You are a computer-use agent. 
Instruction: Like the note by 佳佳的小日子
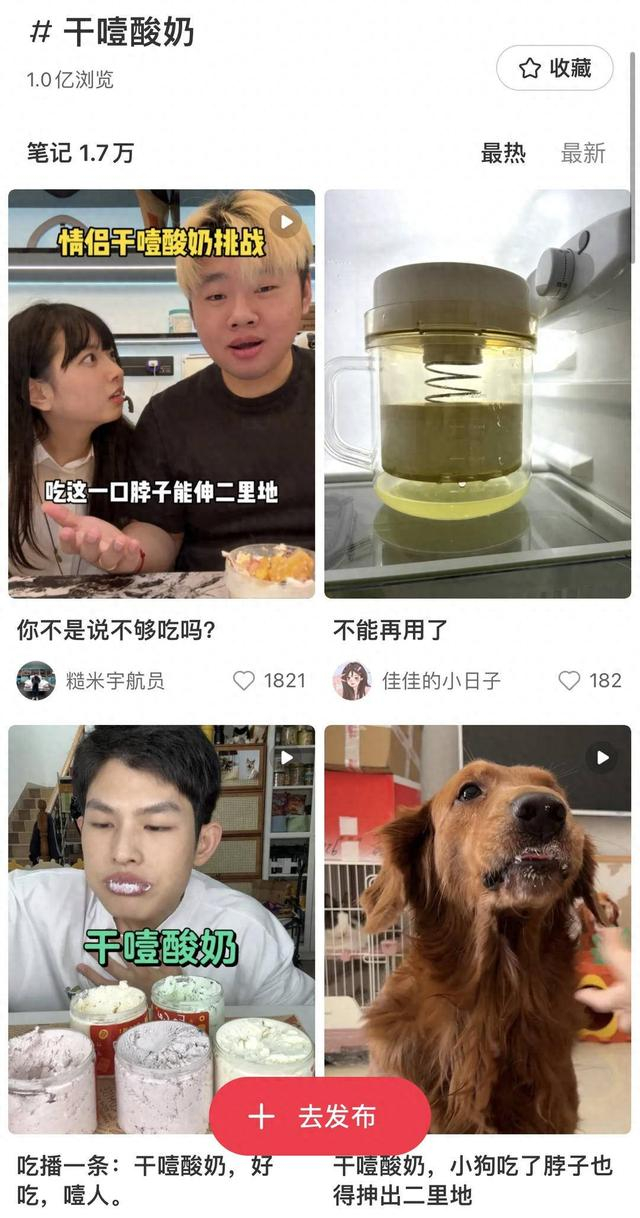pyautogui.click(x=569, y=681)
